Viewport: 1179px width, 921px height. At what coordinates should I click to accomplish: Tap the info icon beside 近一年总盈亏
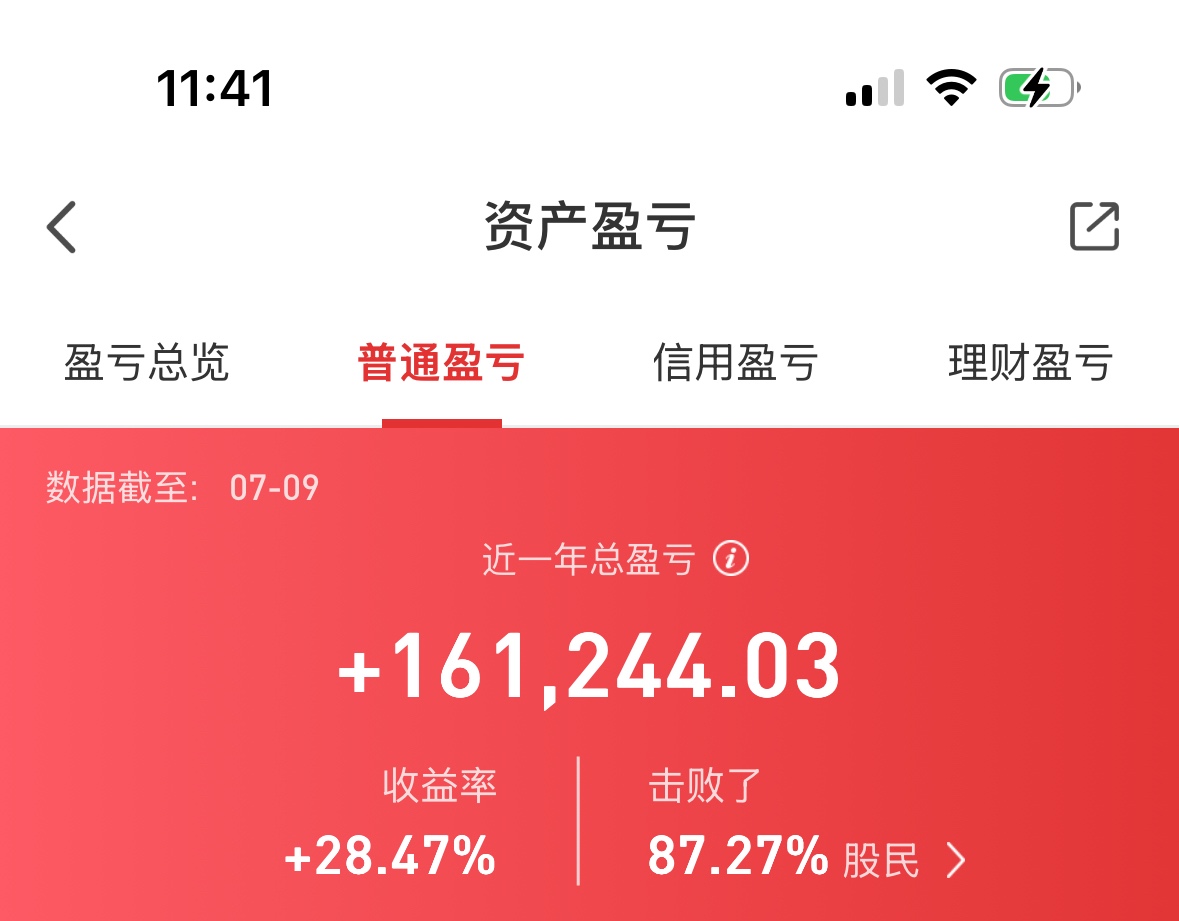(x=731, y=559)
